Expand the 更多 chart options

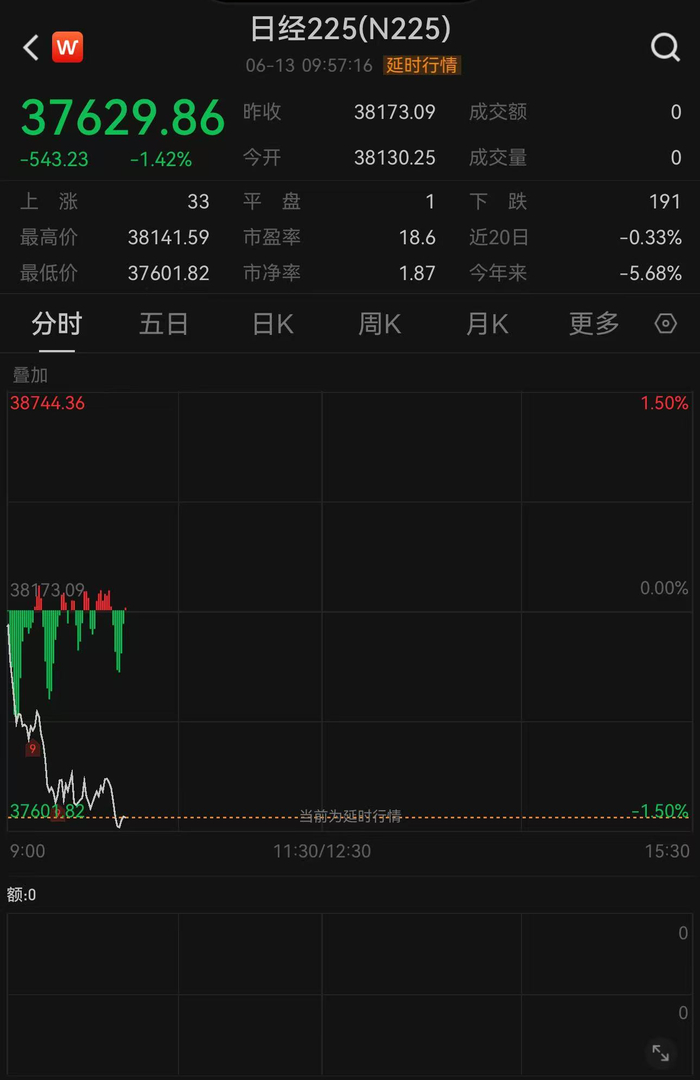594,324
